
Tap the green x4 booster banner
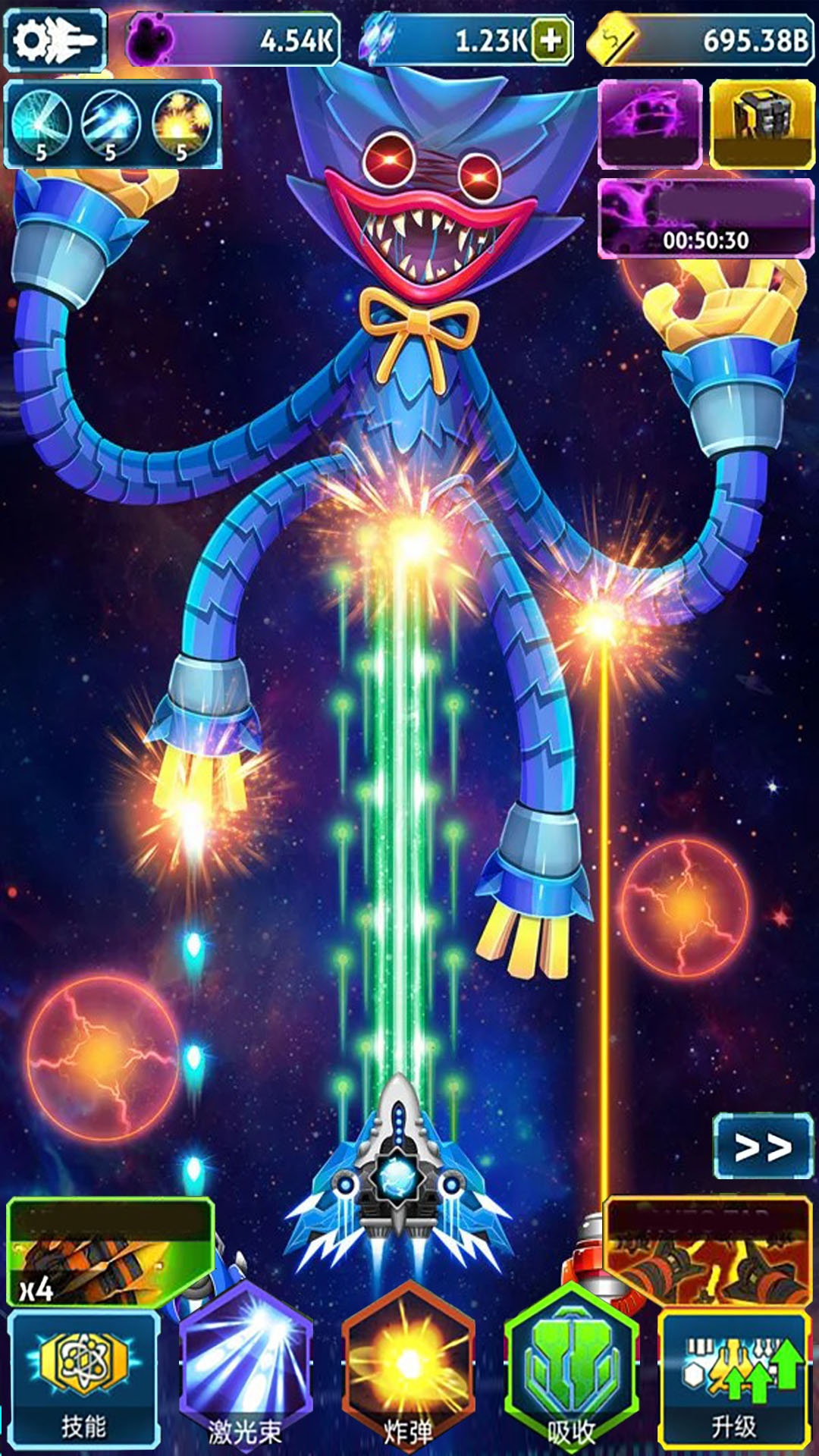coord(111,1252)
